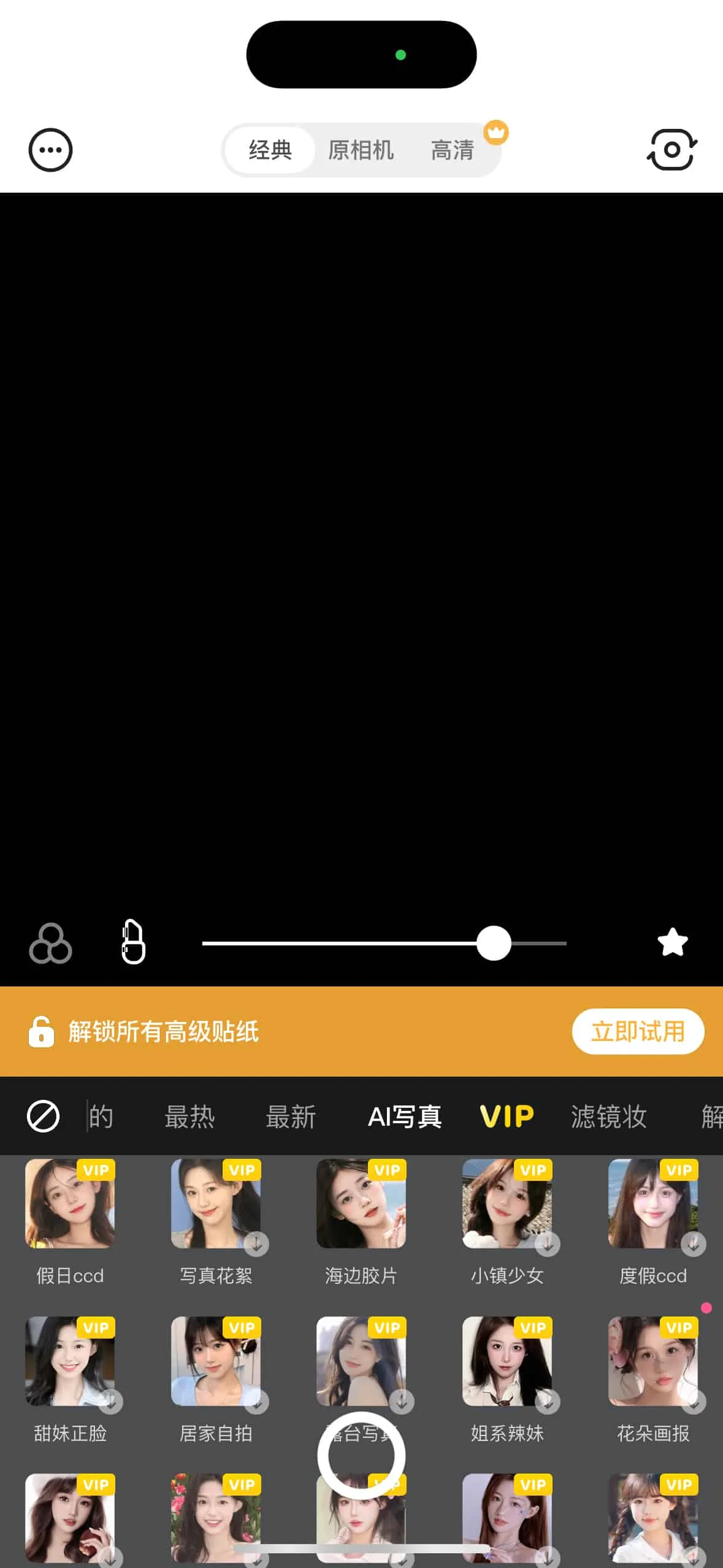Open the AI写真 tab
Image resolution: width=723 pixels, height=1568 pixels.
coord(405,1116)
